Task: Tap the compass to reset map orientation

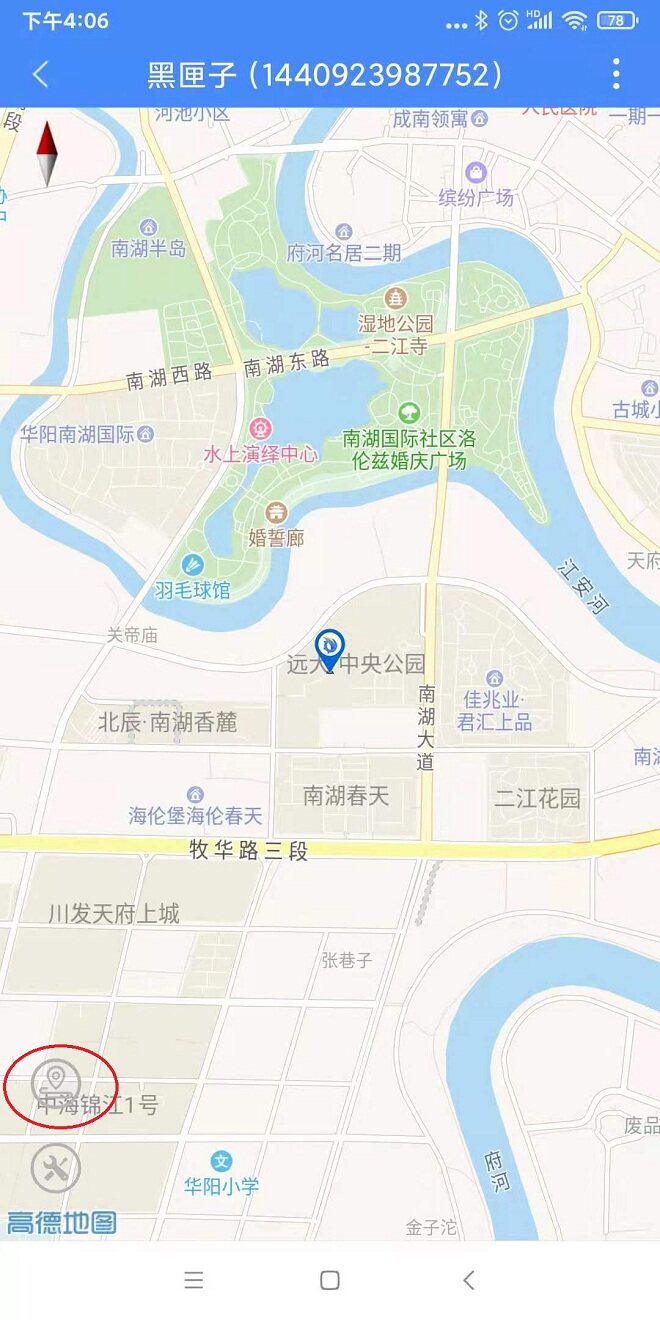Action: 47,154
